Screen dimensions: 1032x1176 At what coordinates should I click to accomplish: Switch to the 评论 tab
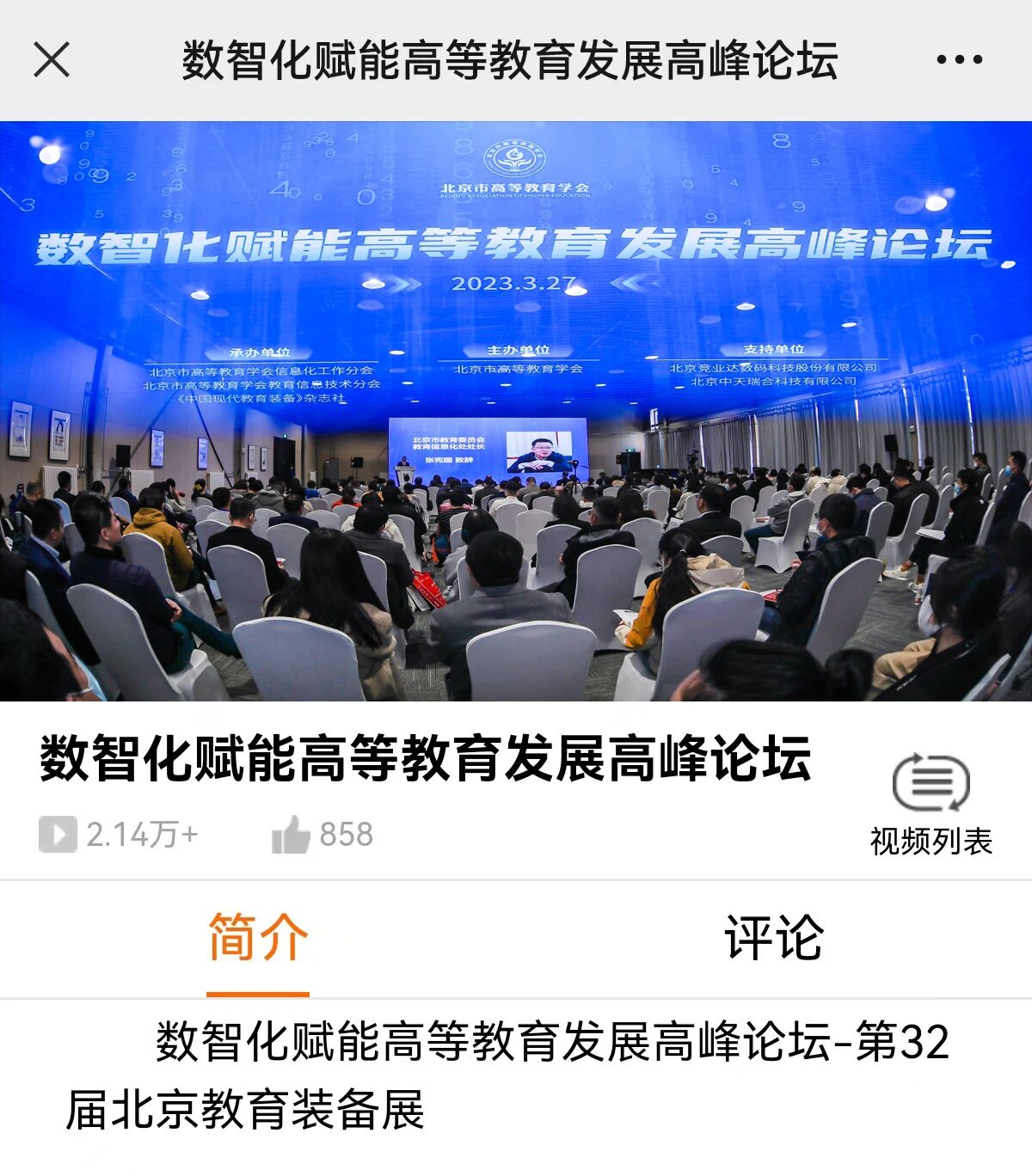coord(773,938)
